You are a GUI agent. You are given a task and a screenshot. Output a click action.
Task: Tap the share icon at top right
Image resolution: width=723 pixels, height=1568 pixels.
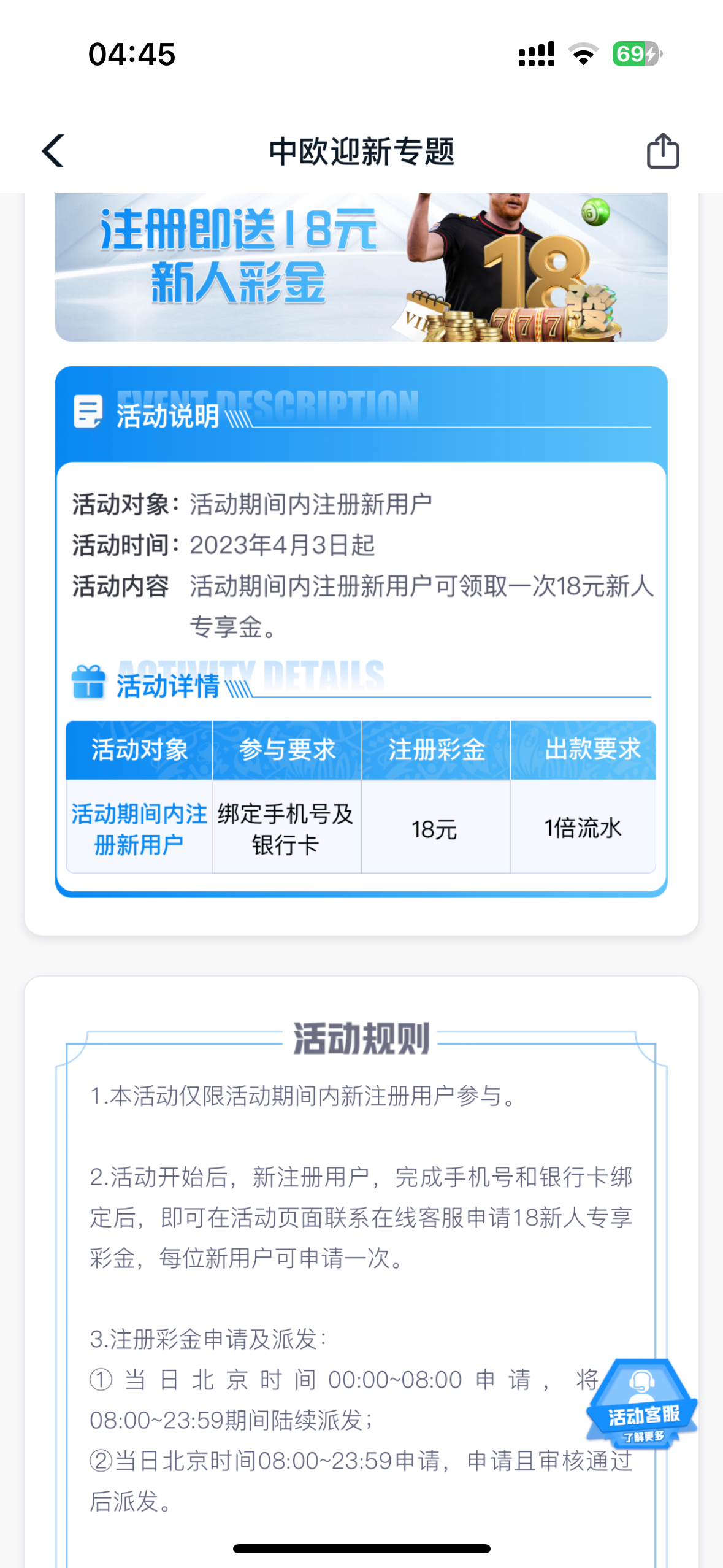(662, 150)
